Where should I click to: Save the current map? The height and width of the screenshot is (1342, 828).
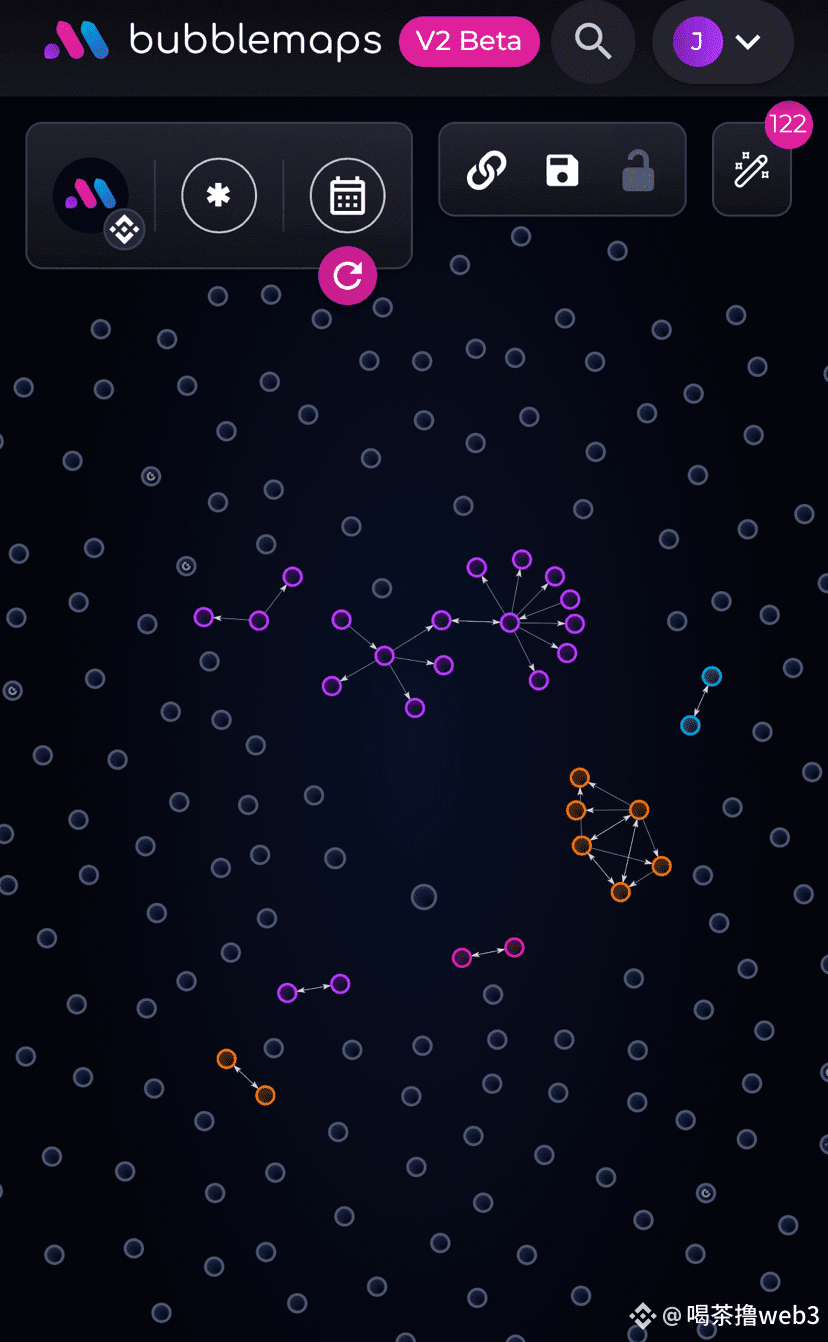[562, 170]
